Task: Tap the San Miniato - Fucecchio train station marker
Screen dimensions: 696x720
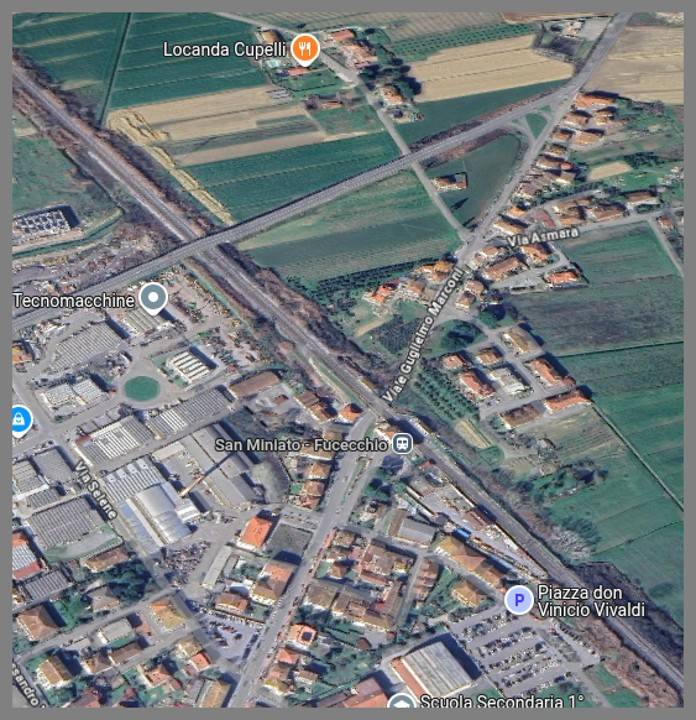Action: coord(402,443)
